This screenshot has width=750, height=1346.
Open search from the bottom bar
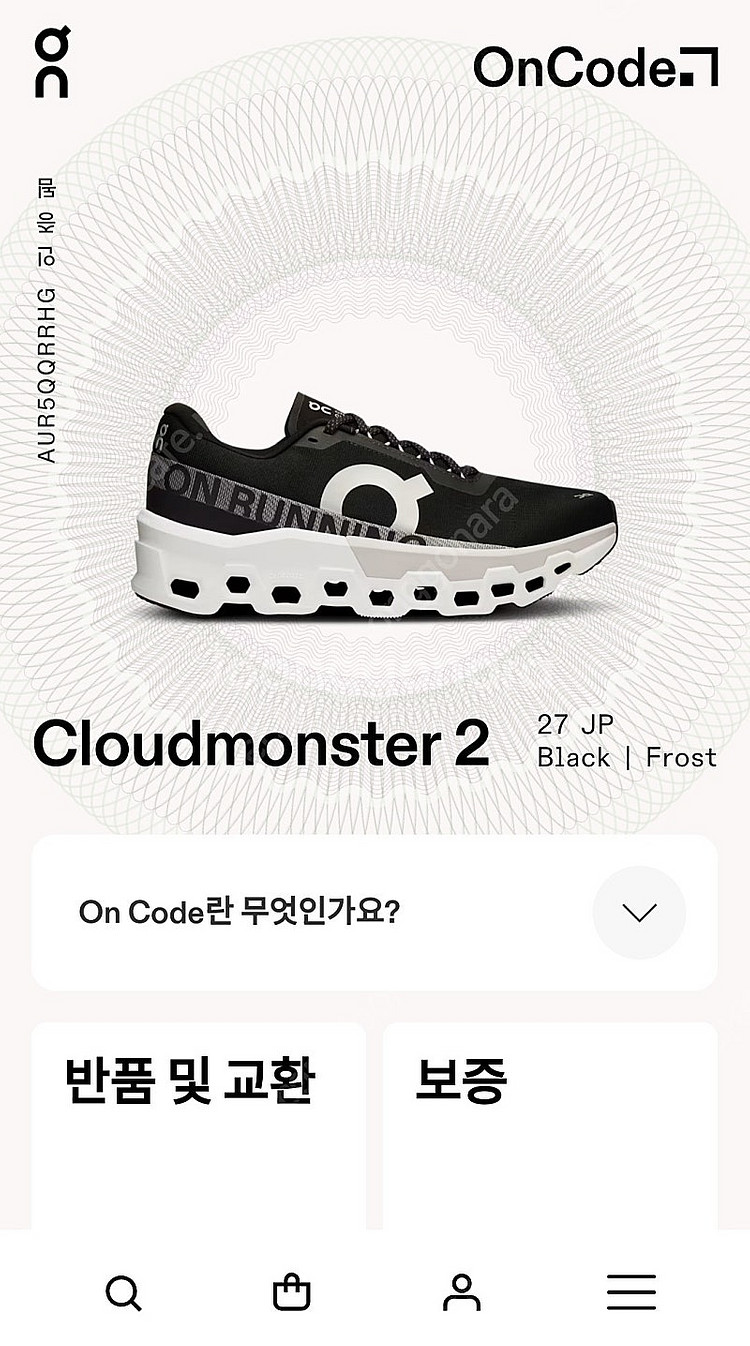click(123, 1292)
